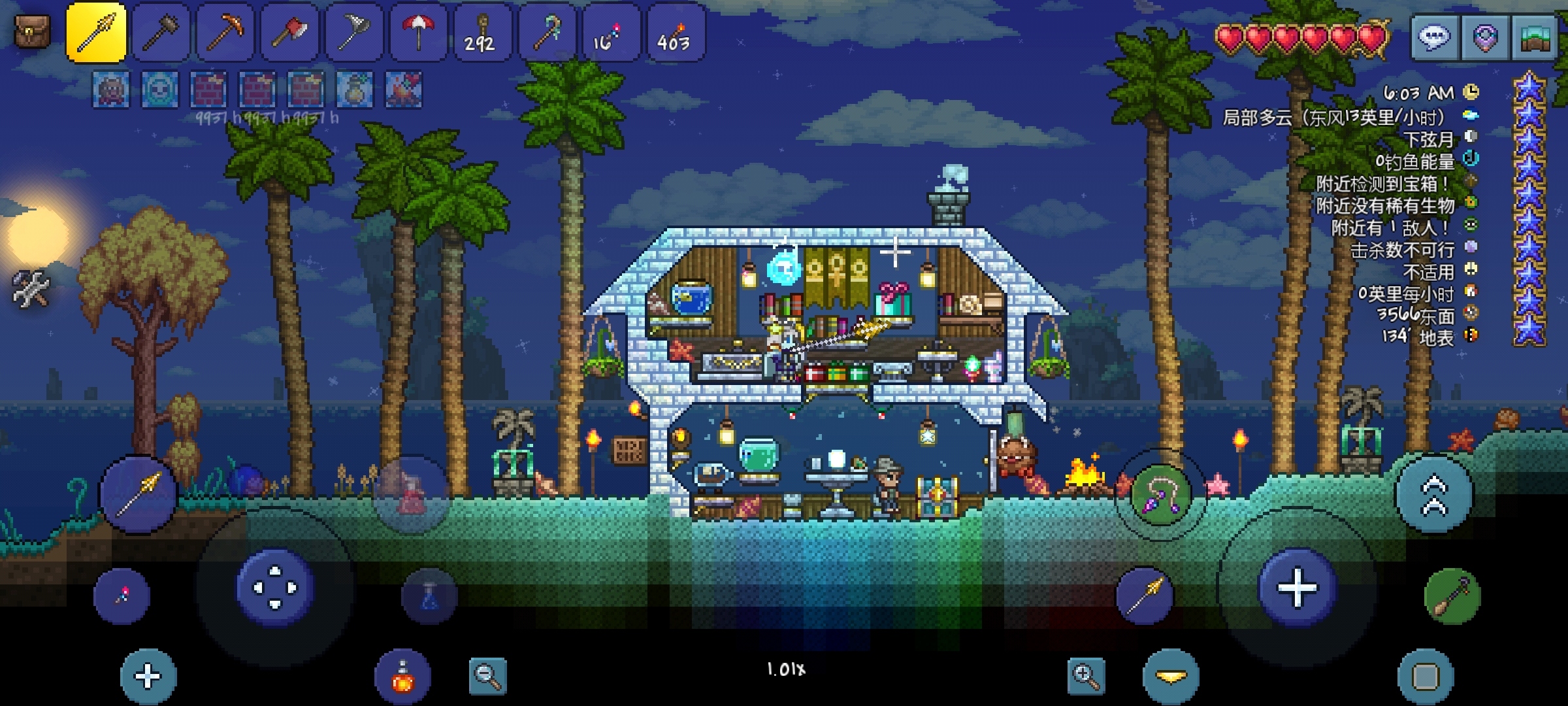Zoom in with the plus magnifier
The width and height of the screenshot is (1568, 706).
(x=1086, y=675)
